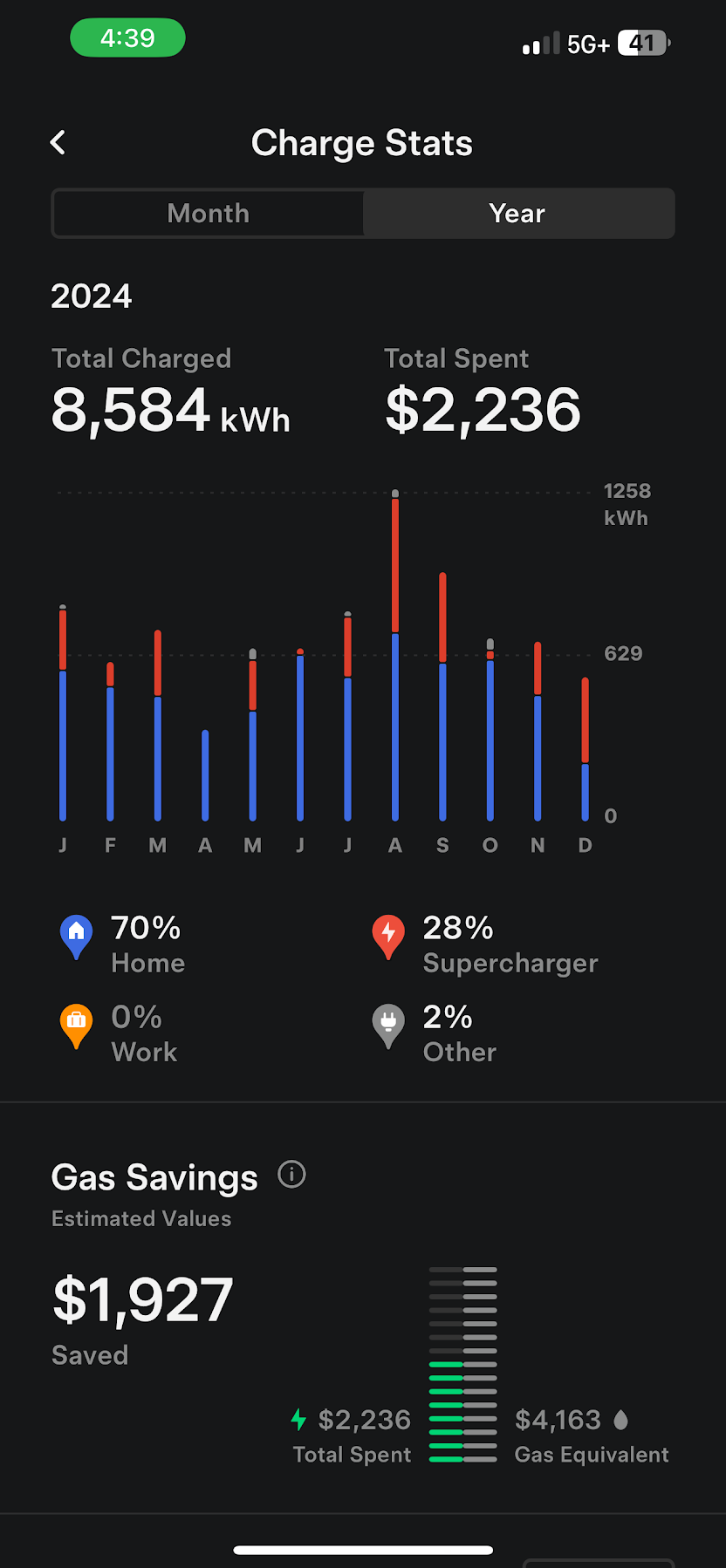
Task: Go back from Charge Stats
Action: (x=58, y=143)
